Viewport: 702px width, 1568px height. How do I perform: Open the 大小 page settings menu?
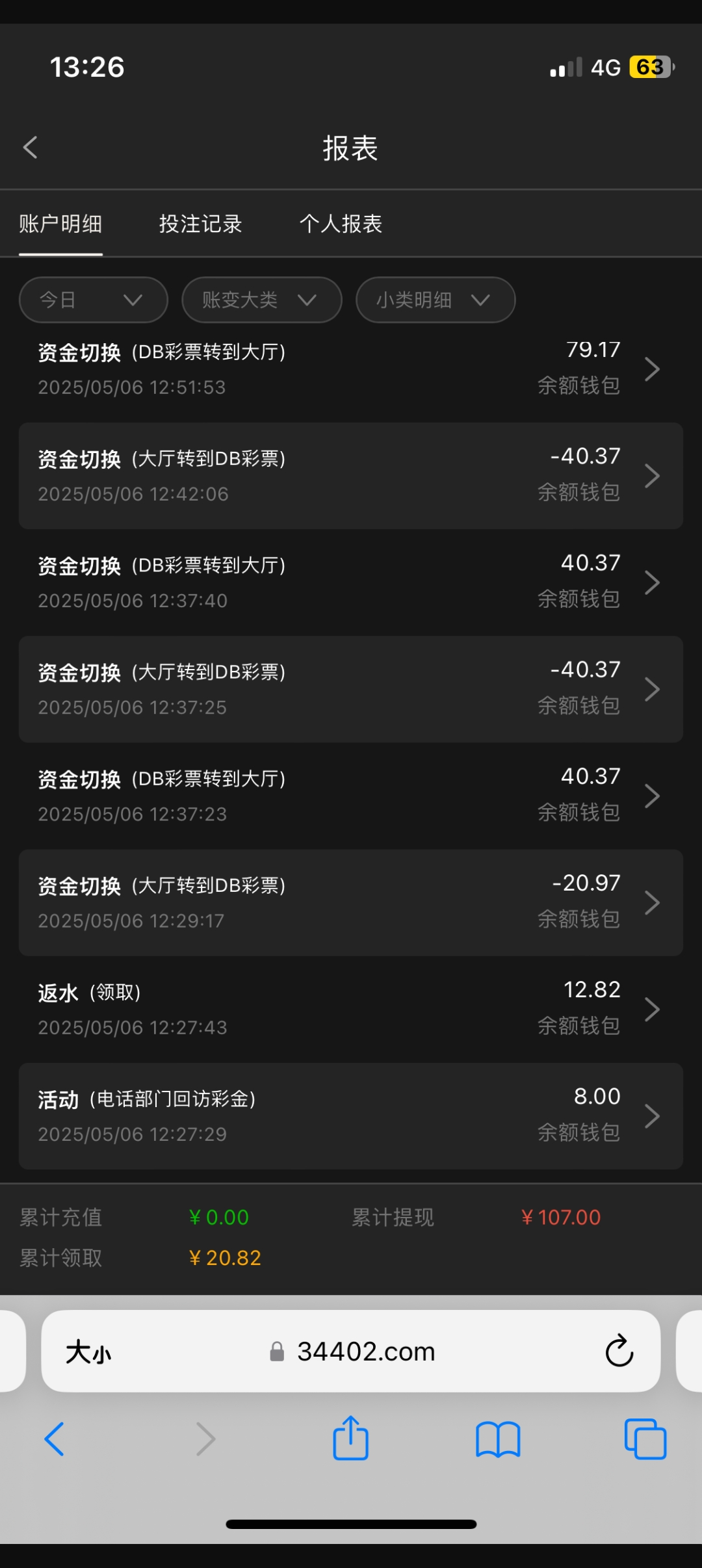tap(88, 1352)
